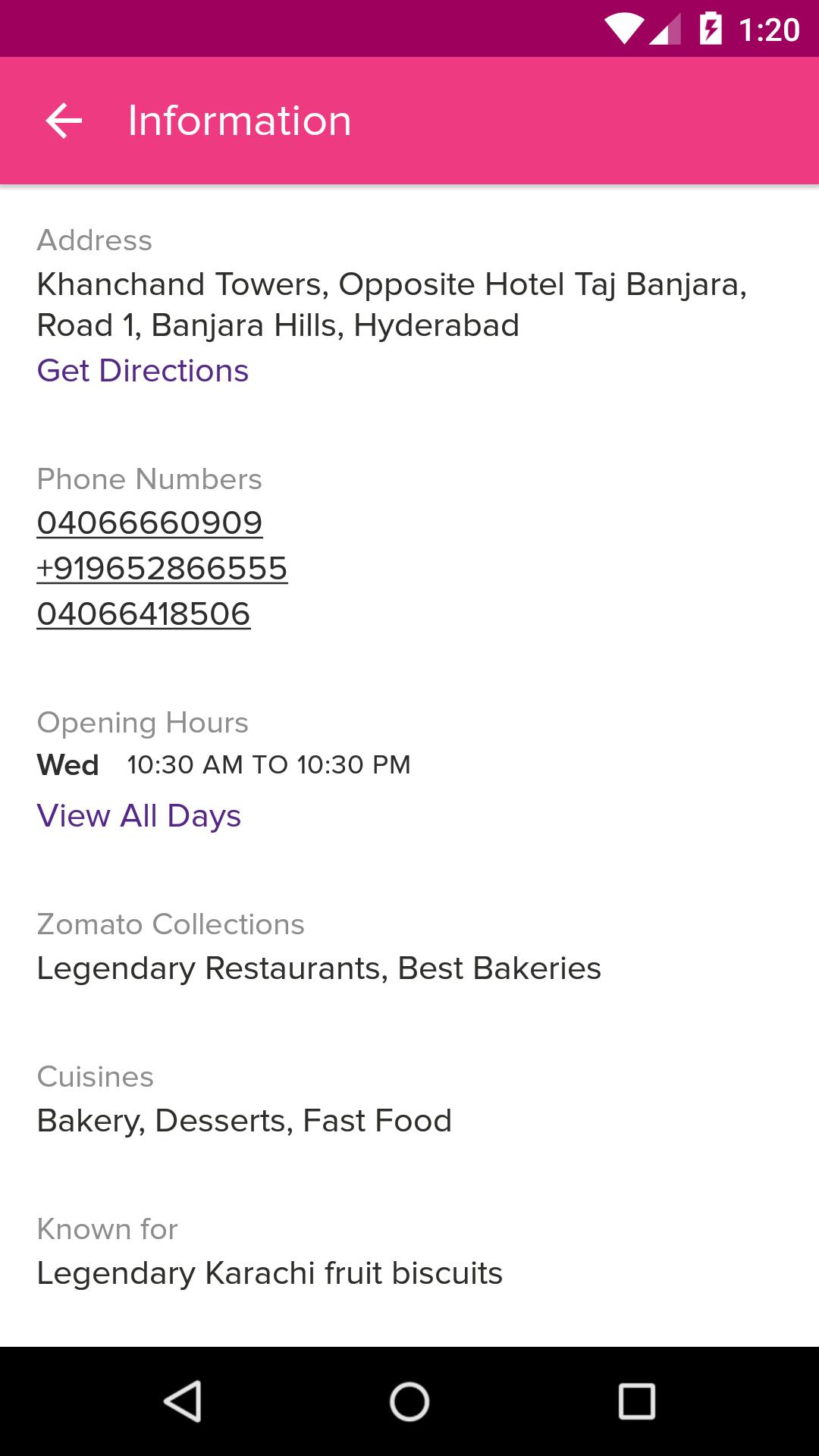Call phone number 04066660909

pyautogui.click(x=149, y=522)
